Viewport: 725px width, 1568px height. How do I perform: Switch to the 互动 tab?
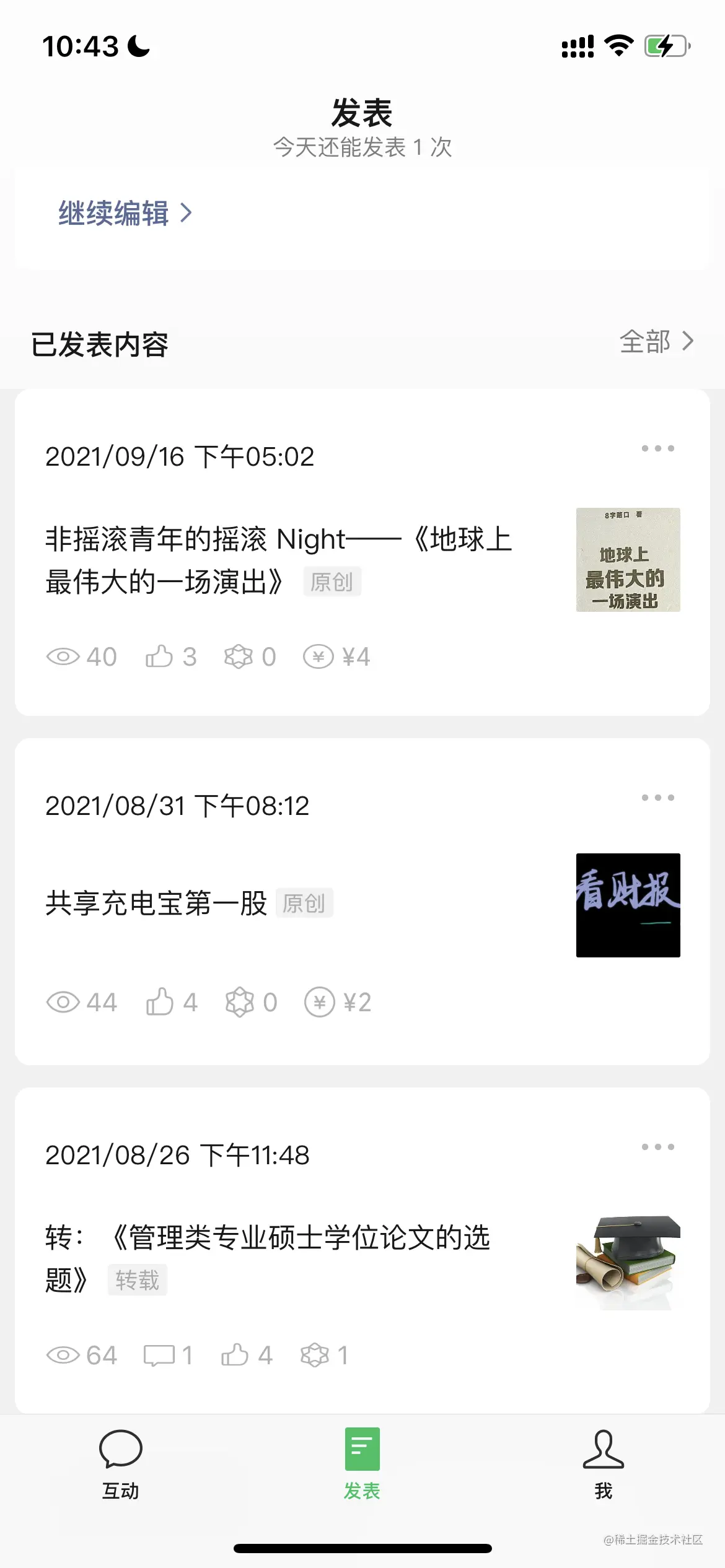pos(121,1464)
